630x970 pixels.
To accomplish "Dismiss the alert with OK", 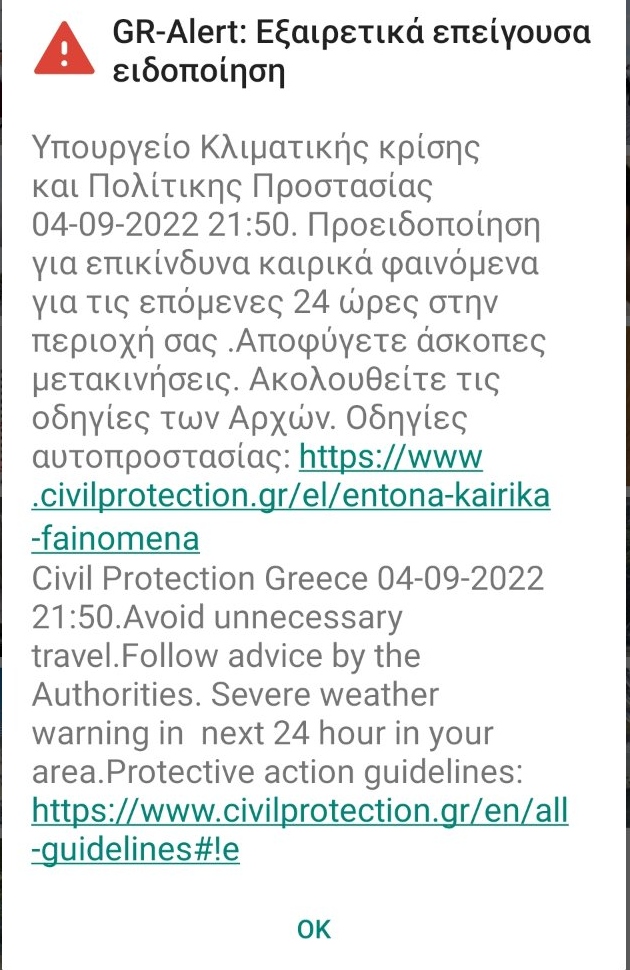I will click(x=314, y=928).
